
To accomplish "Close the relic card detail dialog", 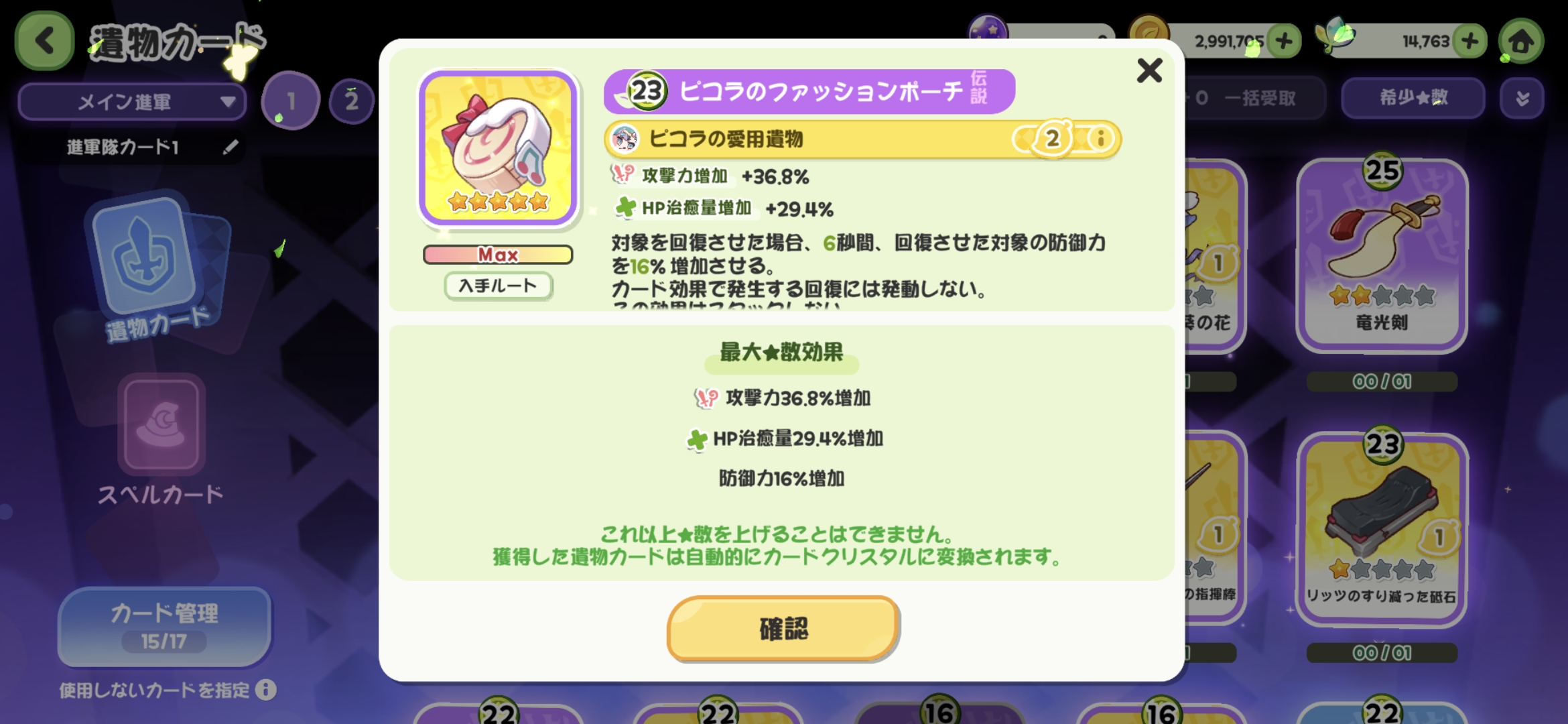I will coord(1149,70).
